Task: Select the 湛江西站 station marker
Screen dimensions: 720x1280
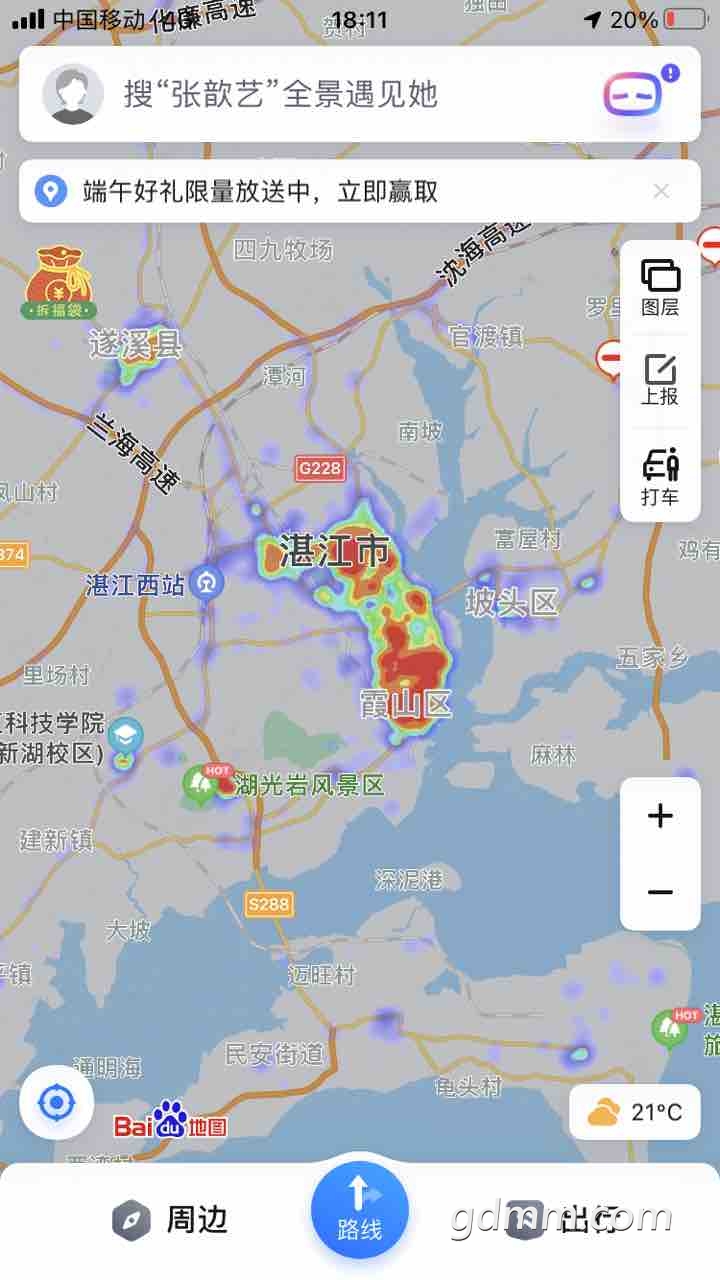Action: 208,582
